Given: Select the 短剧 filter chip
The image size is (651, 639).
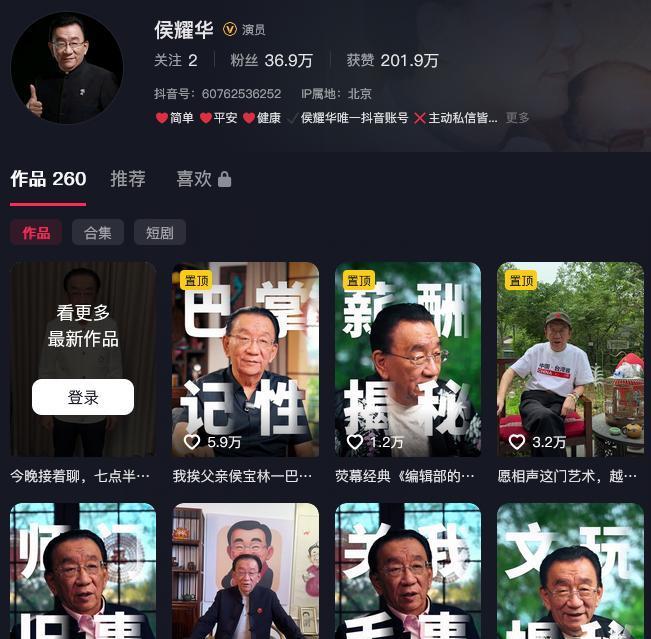Looking at the screenshot, I should [159, 233].
